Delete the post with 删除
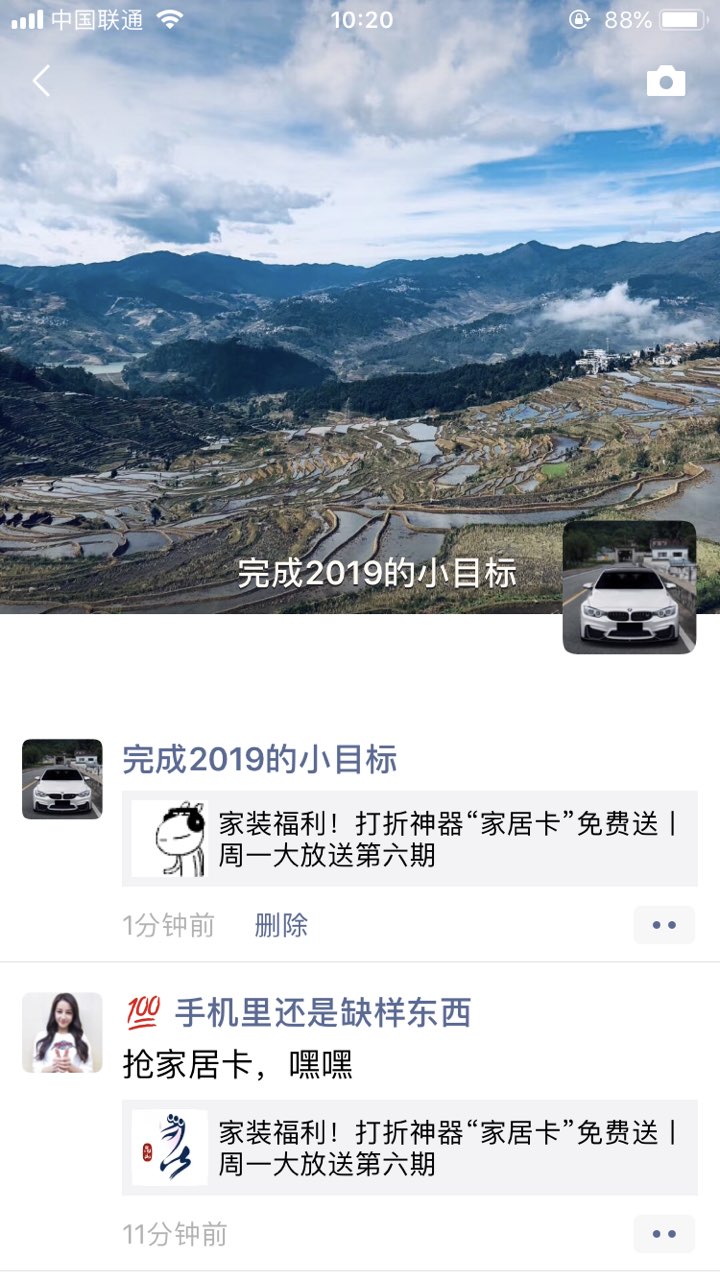 [x=281, y=925]
